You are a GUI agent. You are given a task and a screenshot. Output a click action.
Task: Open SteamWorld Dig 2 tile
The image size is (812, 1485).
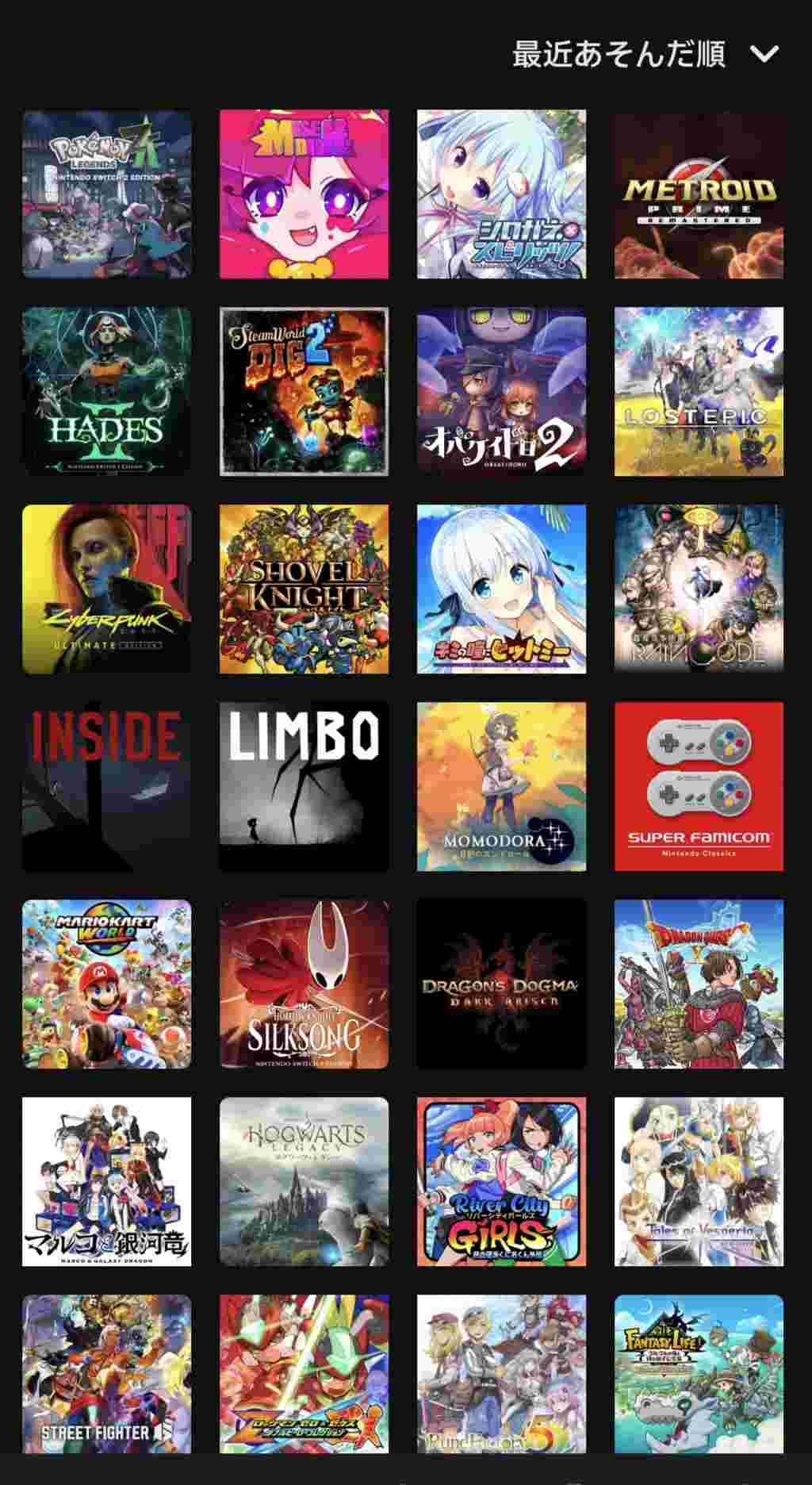click(x=304, y=392)
